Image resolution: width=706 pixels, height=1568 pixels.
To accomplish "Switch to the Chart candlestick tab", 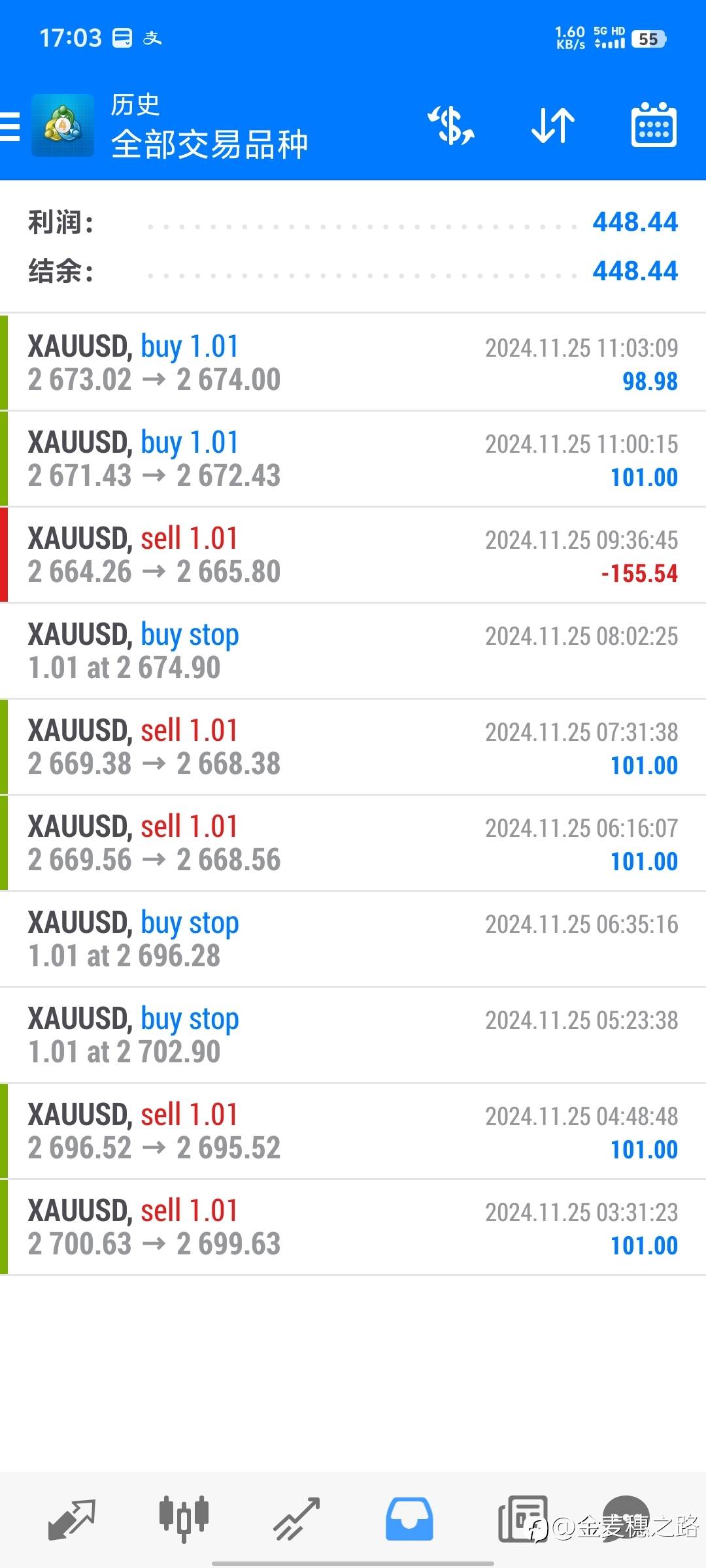I will [184, 1518].
